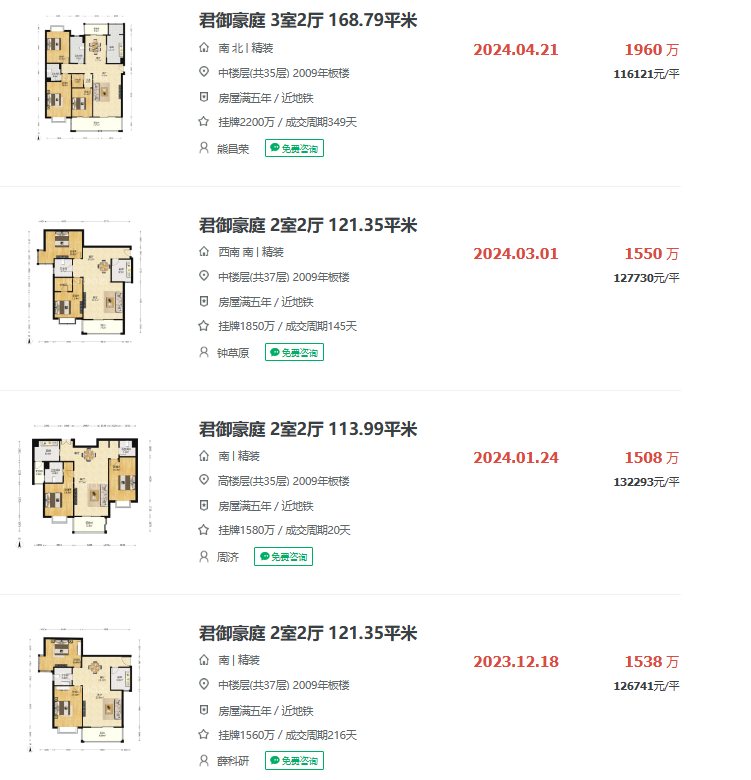
Task: Click the person icon next to 钟草原
Action: (x=203, y=353)
